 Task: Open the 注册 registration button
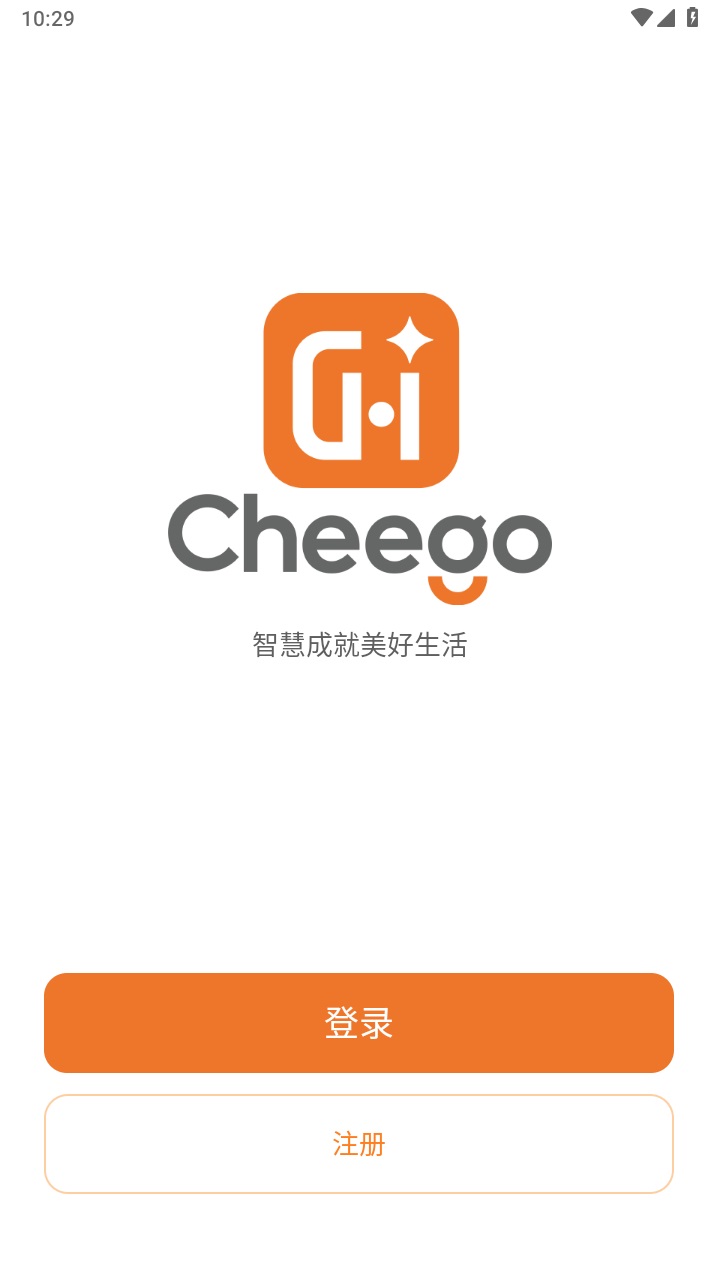tap(359, 1143)
